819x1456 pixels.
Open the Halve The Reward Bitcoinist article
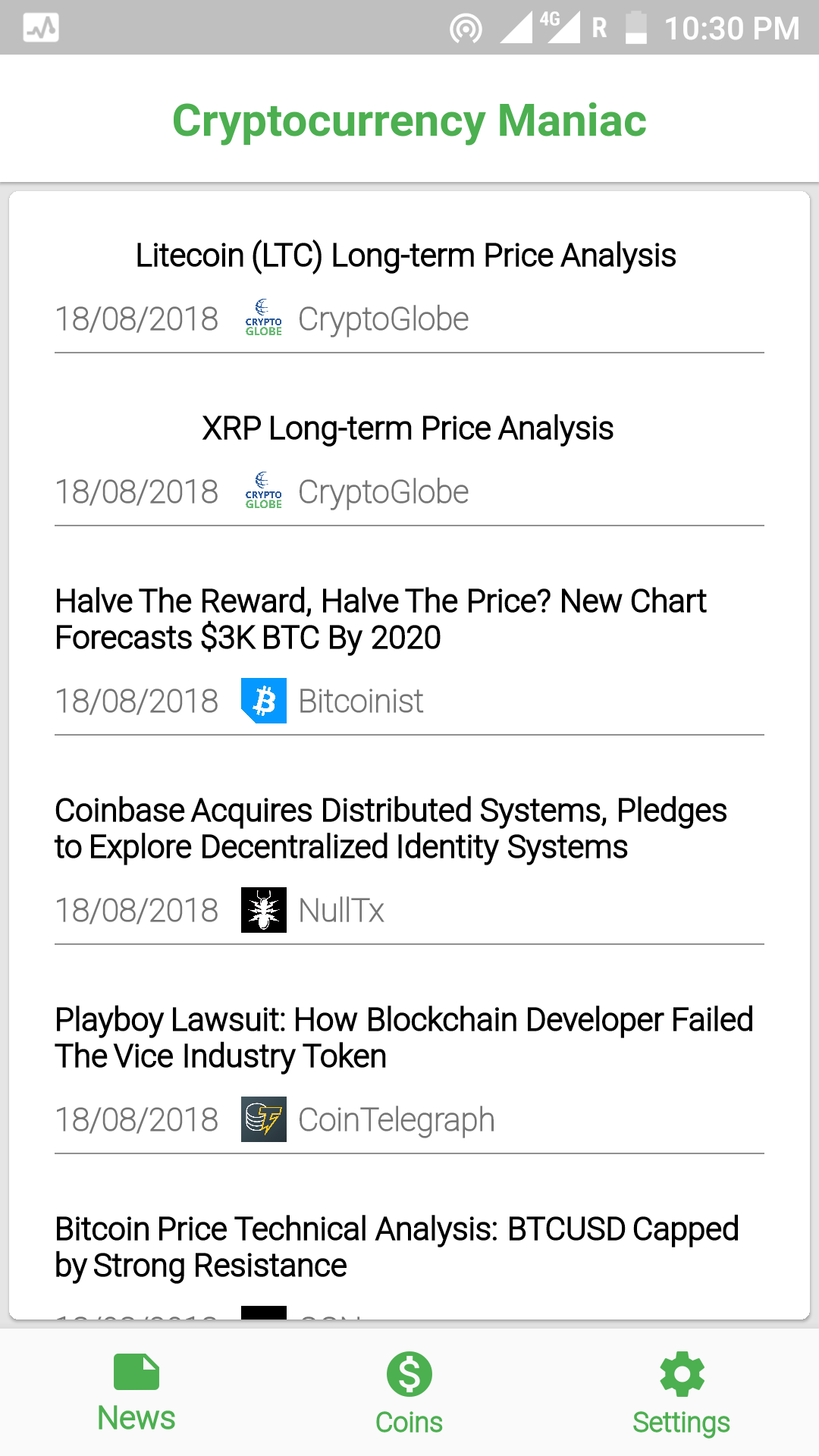point(381,620)
